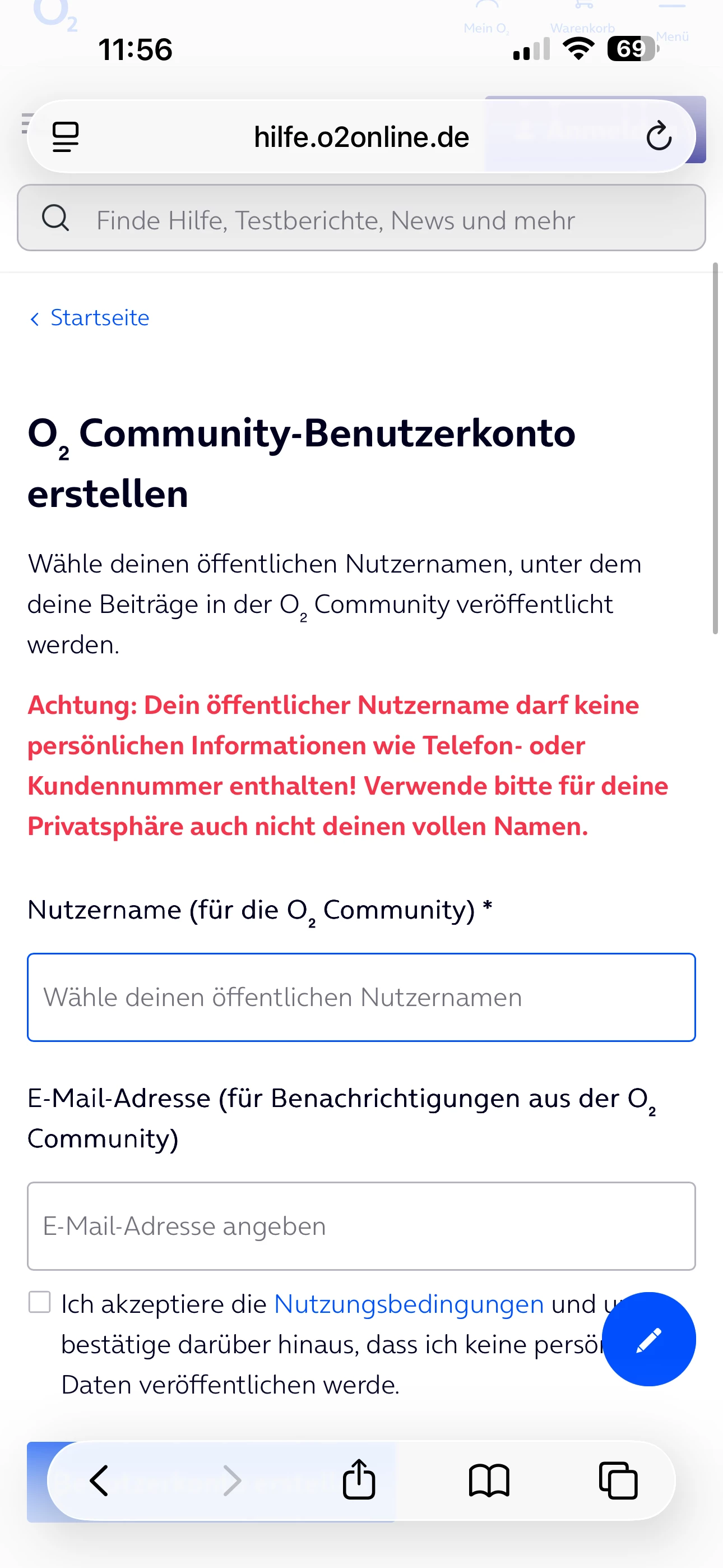The image size is (723, 1568).
Task: Show open Safari tabs
Action: [x=618, y=1481]
